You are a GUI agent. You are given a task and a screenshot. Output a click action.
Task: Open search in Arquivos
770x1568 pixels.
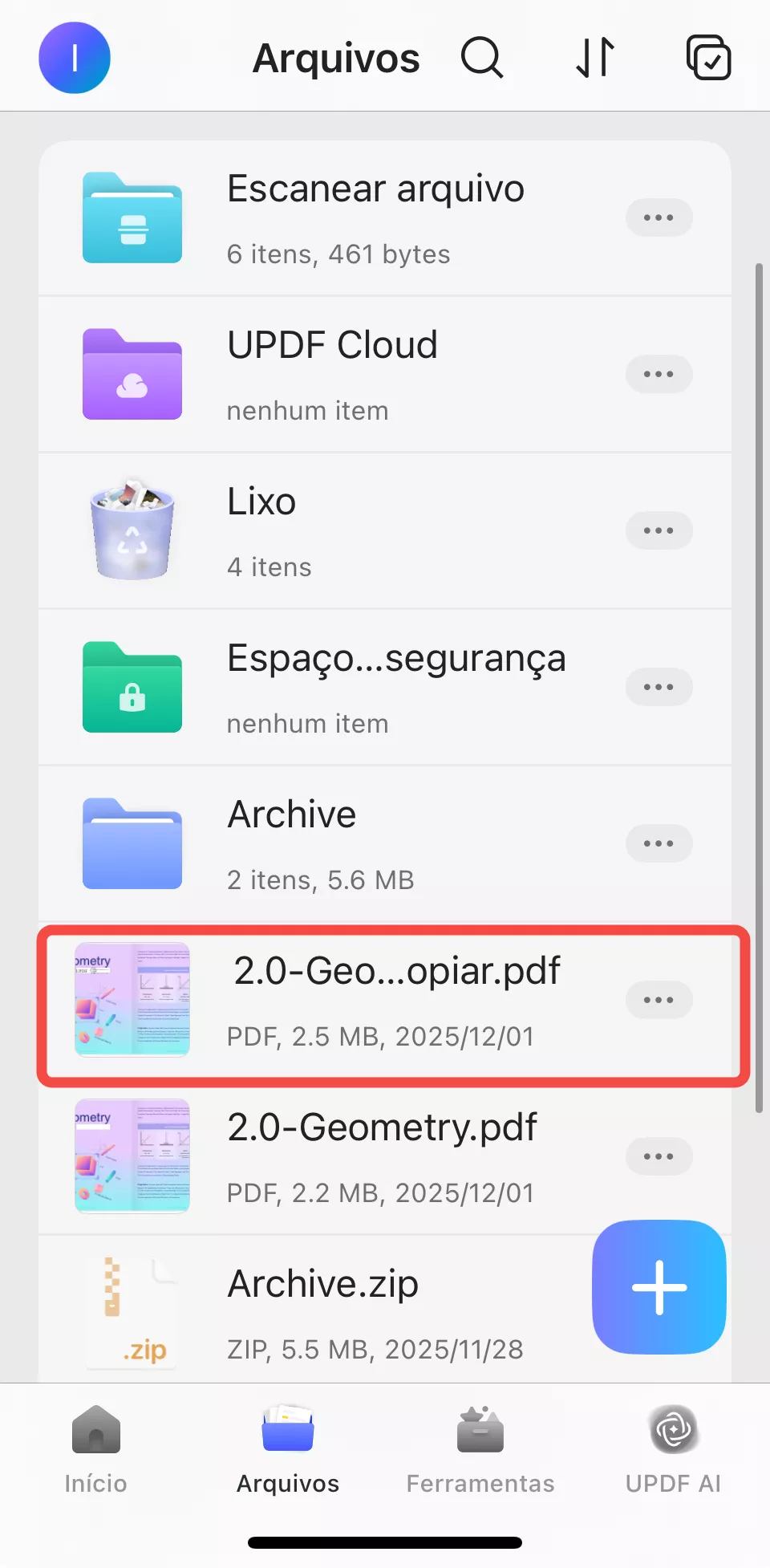coord(481,57)
